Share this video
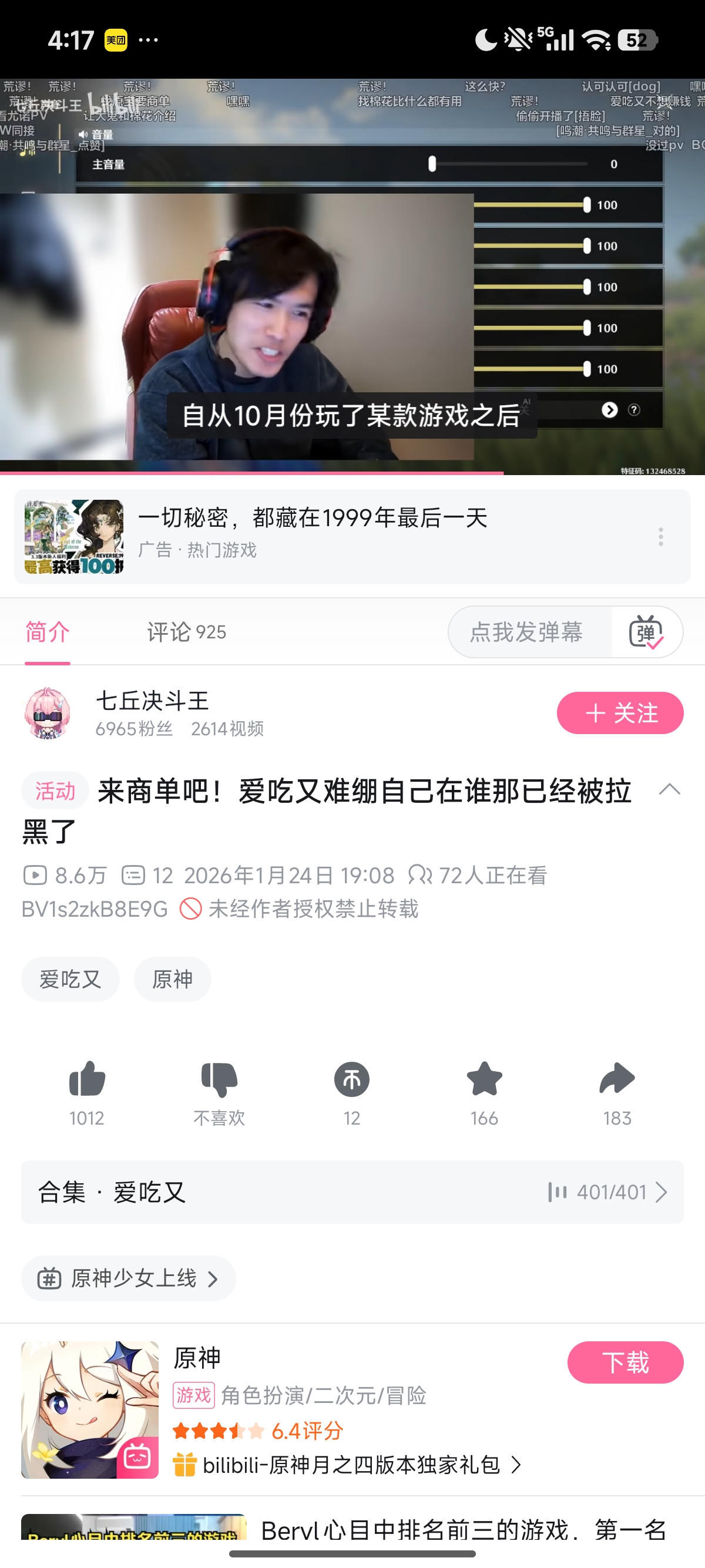The width and height of the screenshot is (705, 1568). click(617, 1080)
